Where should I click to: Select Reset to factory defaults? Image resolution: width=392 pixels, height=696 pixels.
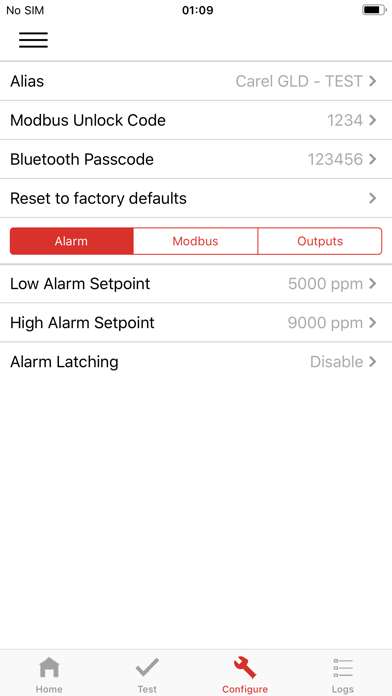[196, 198]
